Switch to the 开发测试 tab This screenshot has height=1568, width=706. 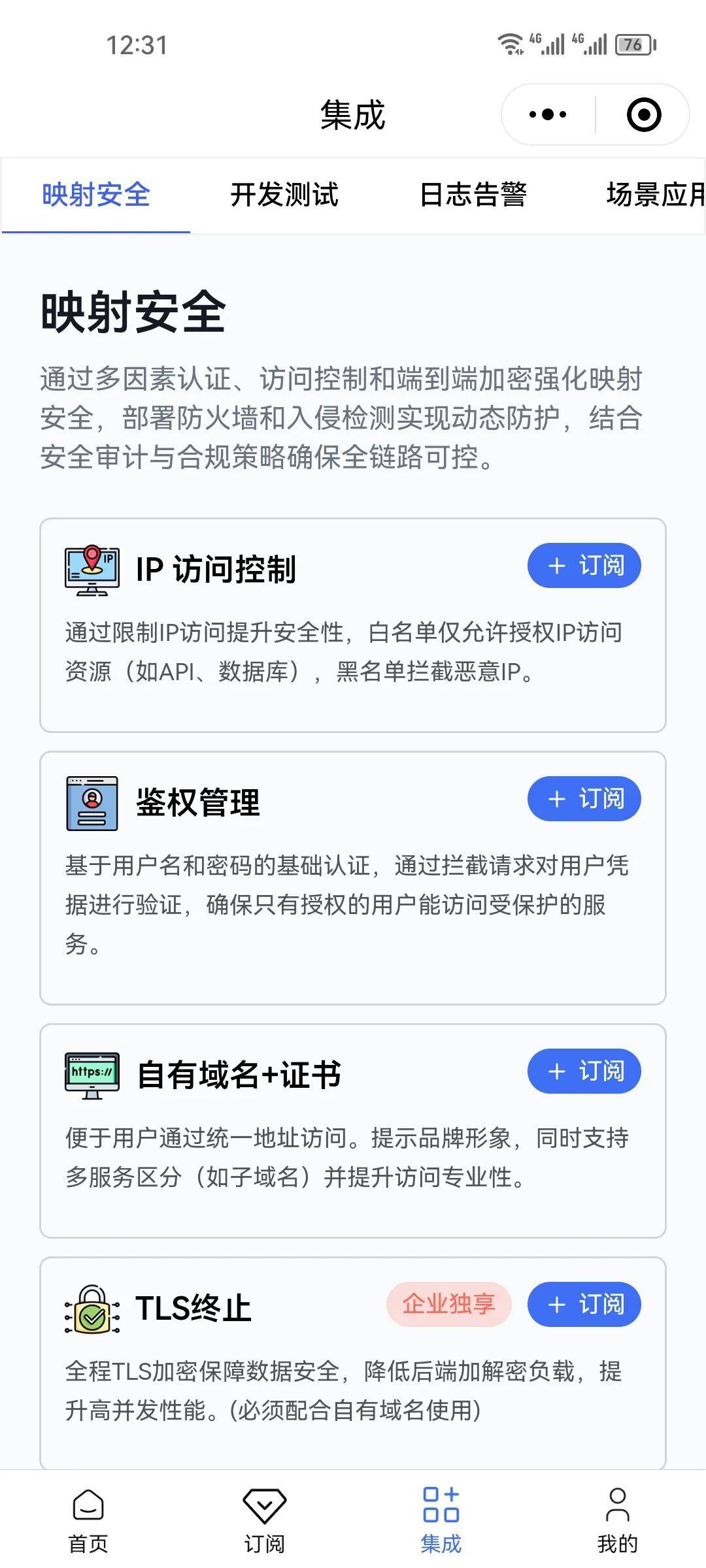[x=284, y=195]
